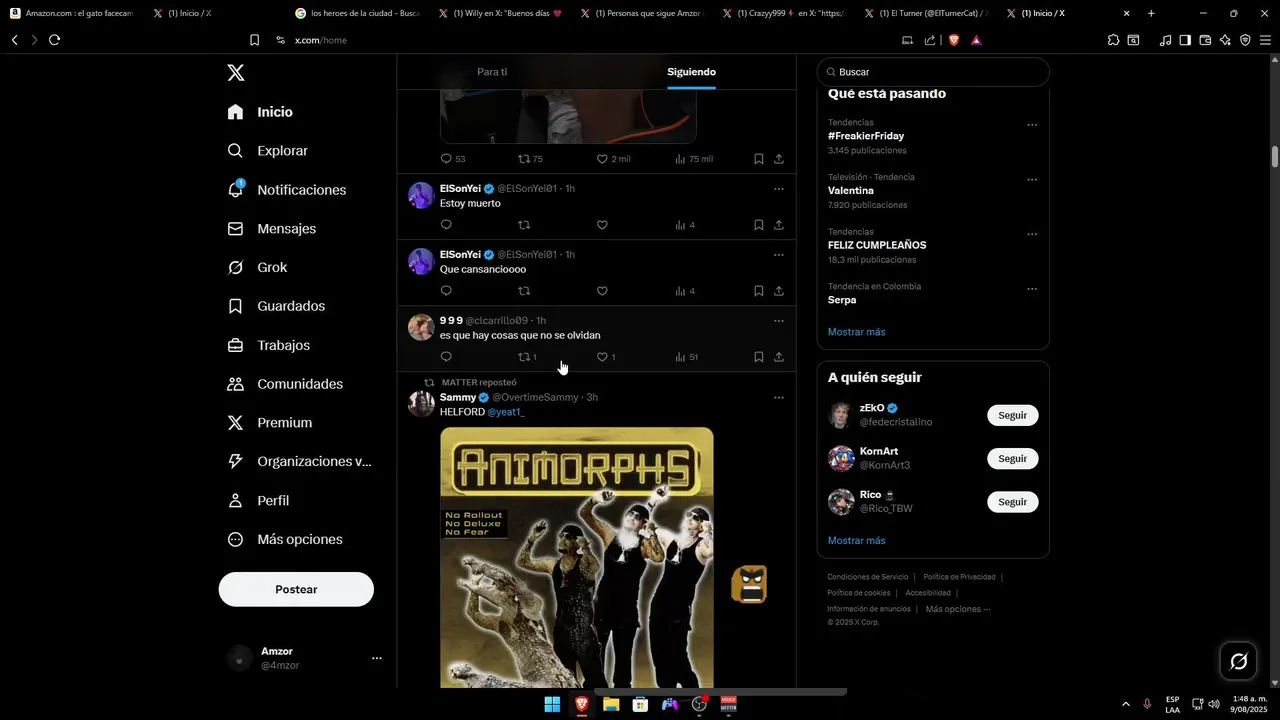Follow KornArt account

tap(1012, 458)
